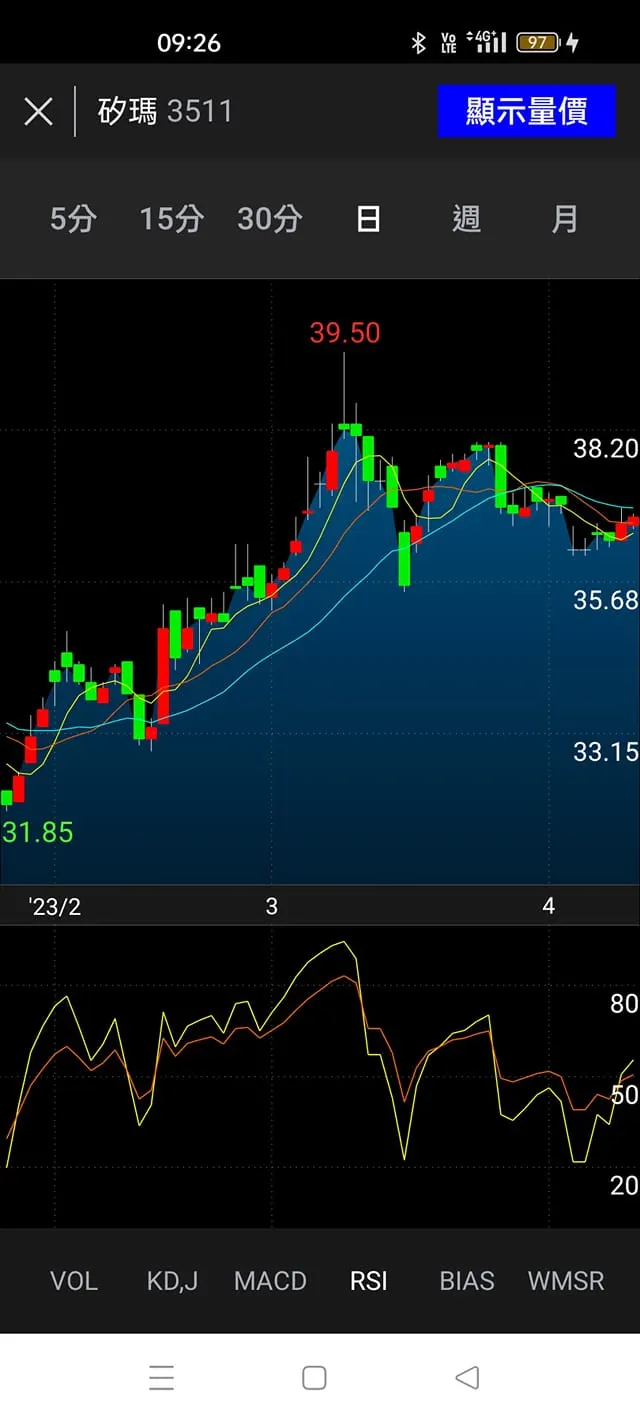Go to the system home screen
Viewport: 640px width, 1422px height.
pyautogui.click(x=314, y=1378)
